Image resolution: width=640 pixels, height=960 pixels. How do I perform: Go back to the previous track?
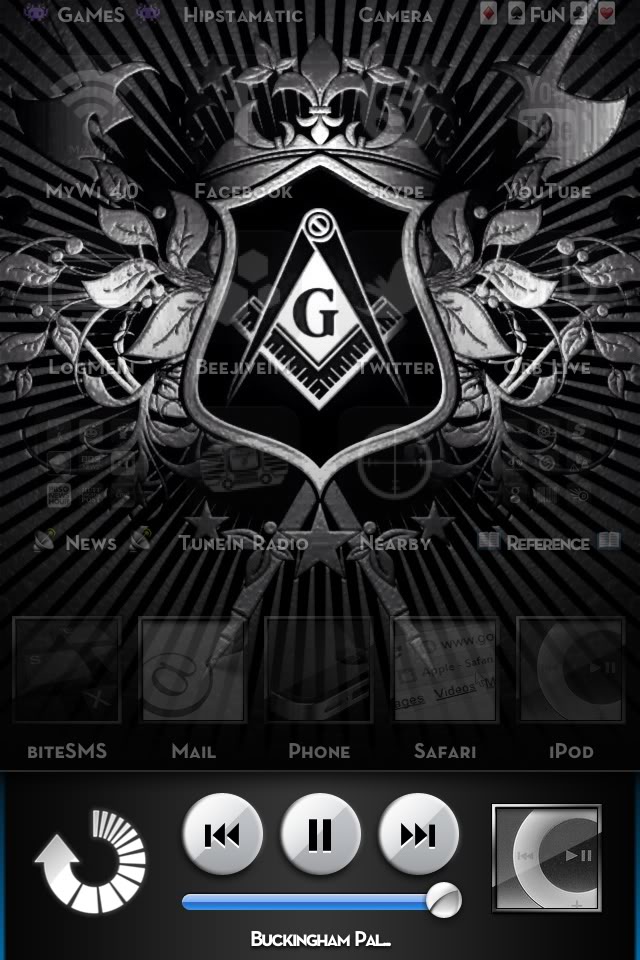coord(222,834)
